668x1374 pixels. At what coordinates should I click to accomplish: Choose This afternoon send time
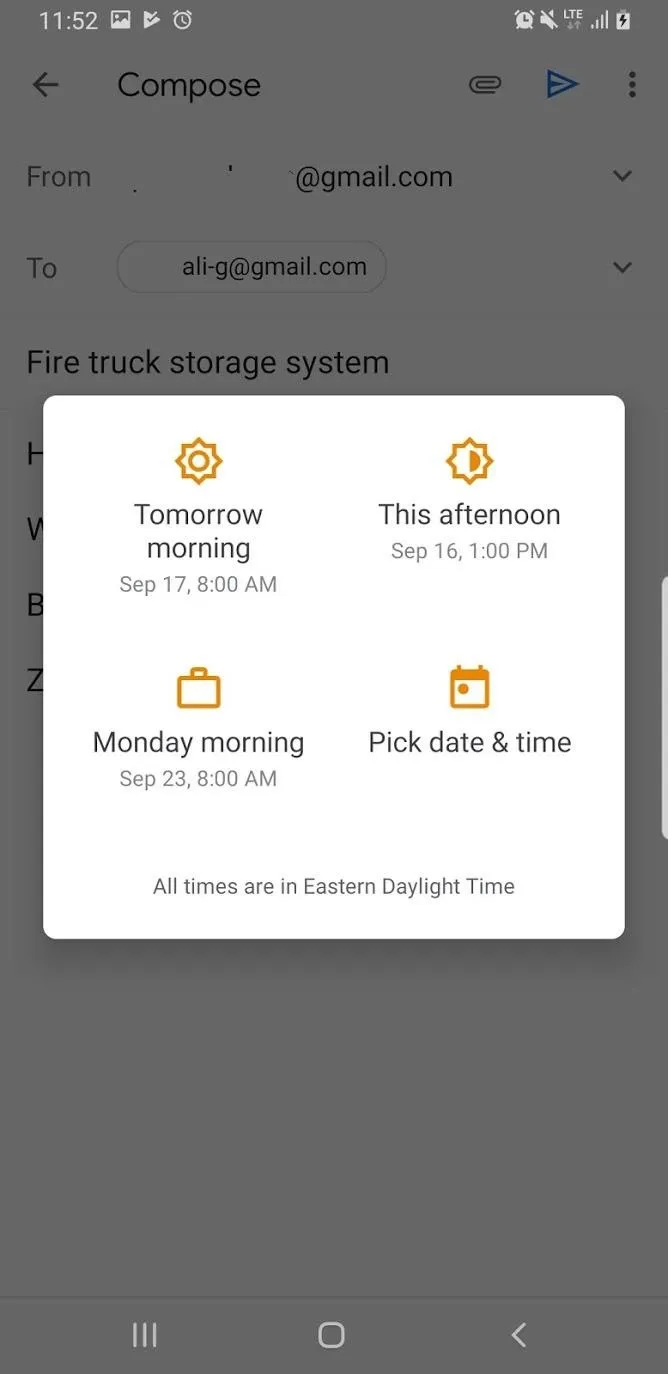[469, 499]
